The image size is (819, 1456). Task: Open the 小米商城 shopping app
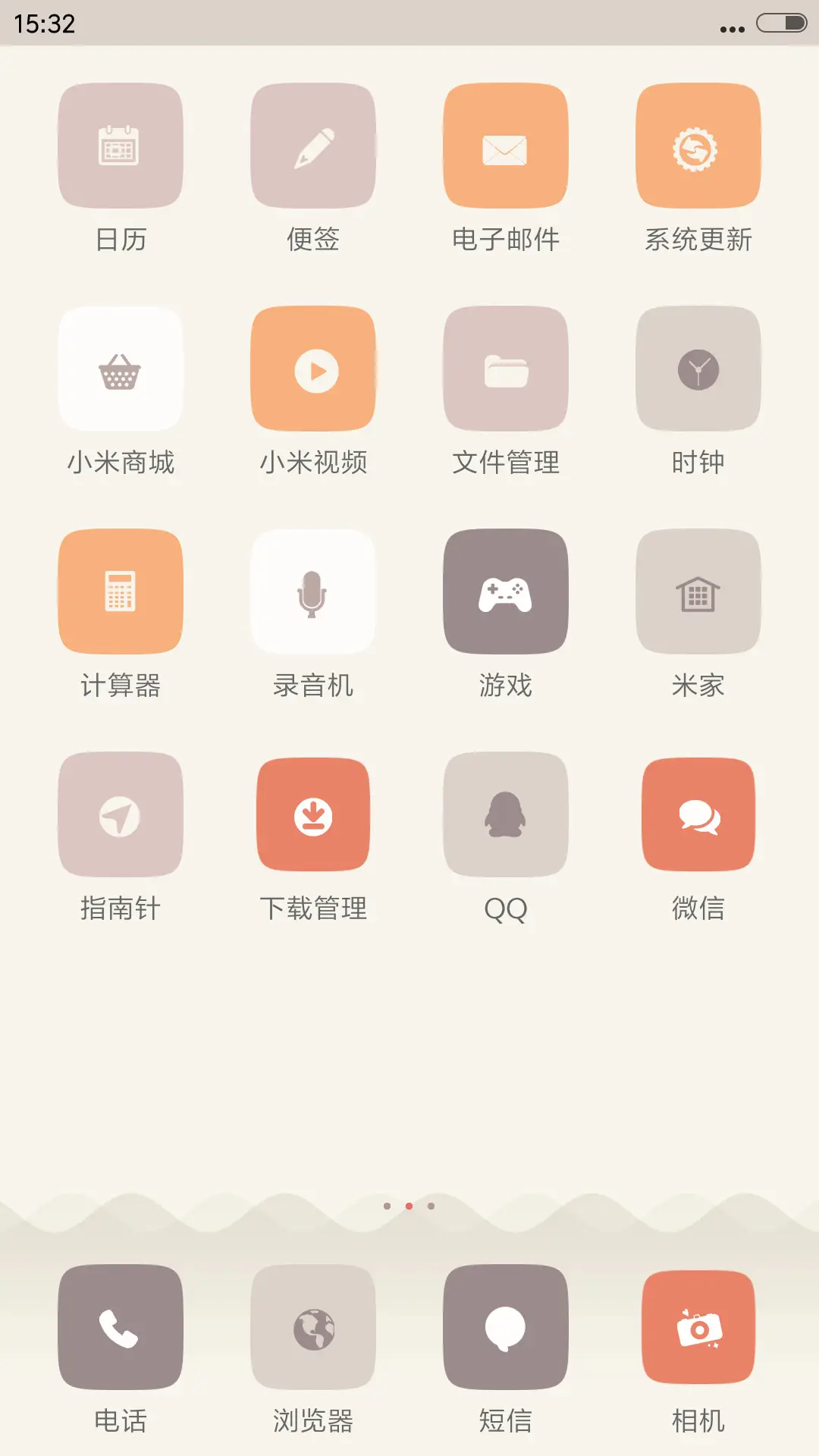121,368
